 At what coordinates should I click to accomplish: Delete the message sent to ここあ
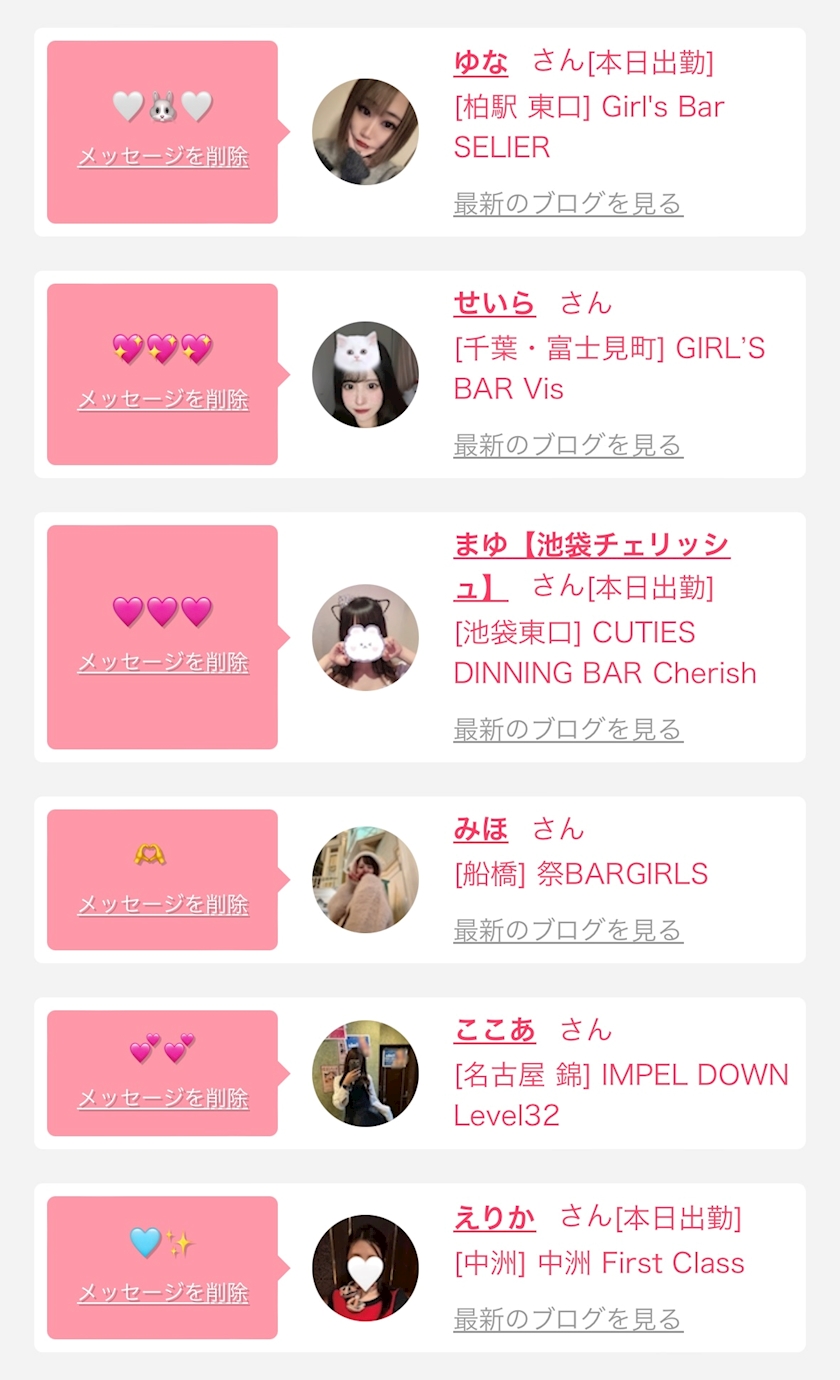pyautogui.click(x=163, y=1099)
